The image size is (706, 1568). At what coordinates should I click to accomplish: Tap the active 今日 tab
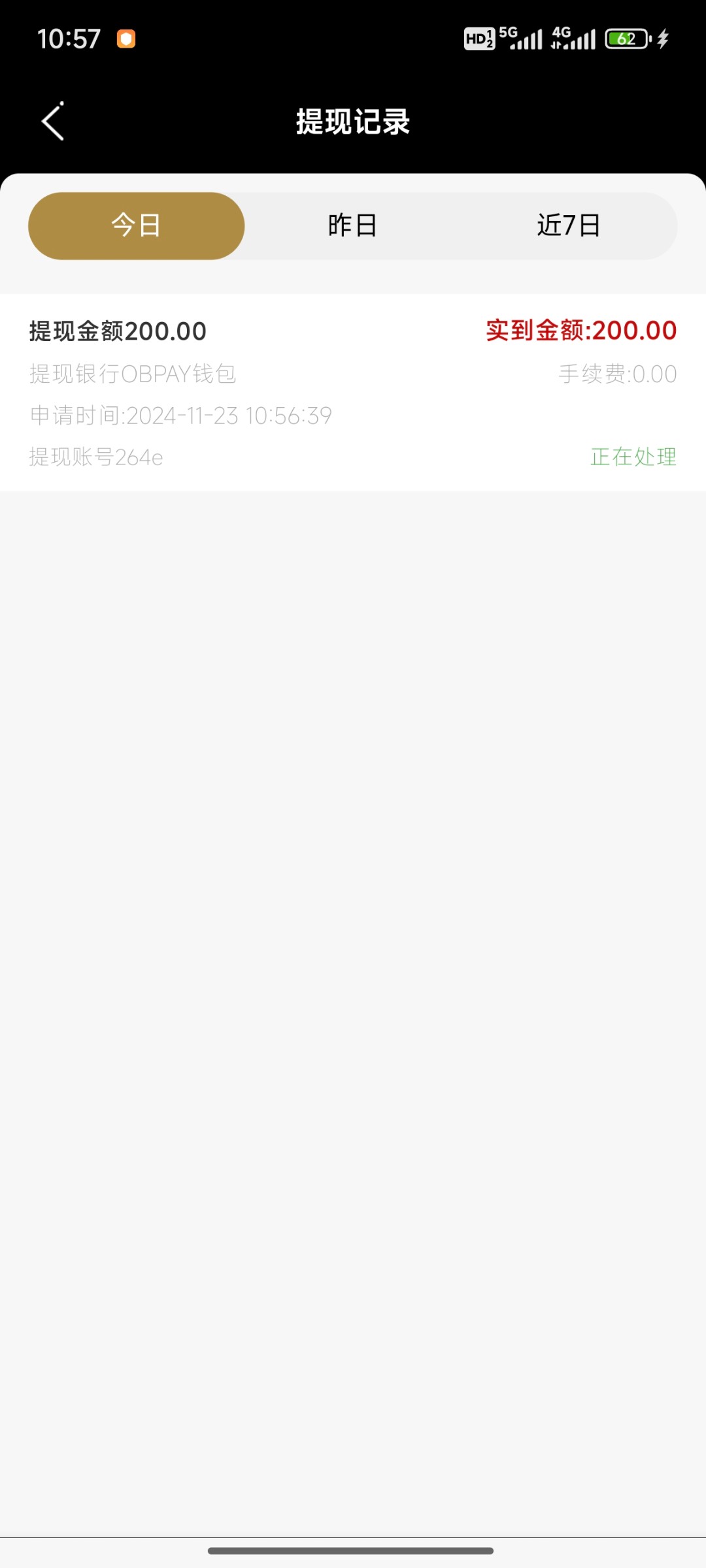pyautogui.click(x=136, y=225)
